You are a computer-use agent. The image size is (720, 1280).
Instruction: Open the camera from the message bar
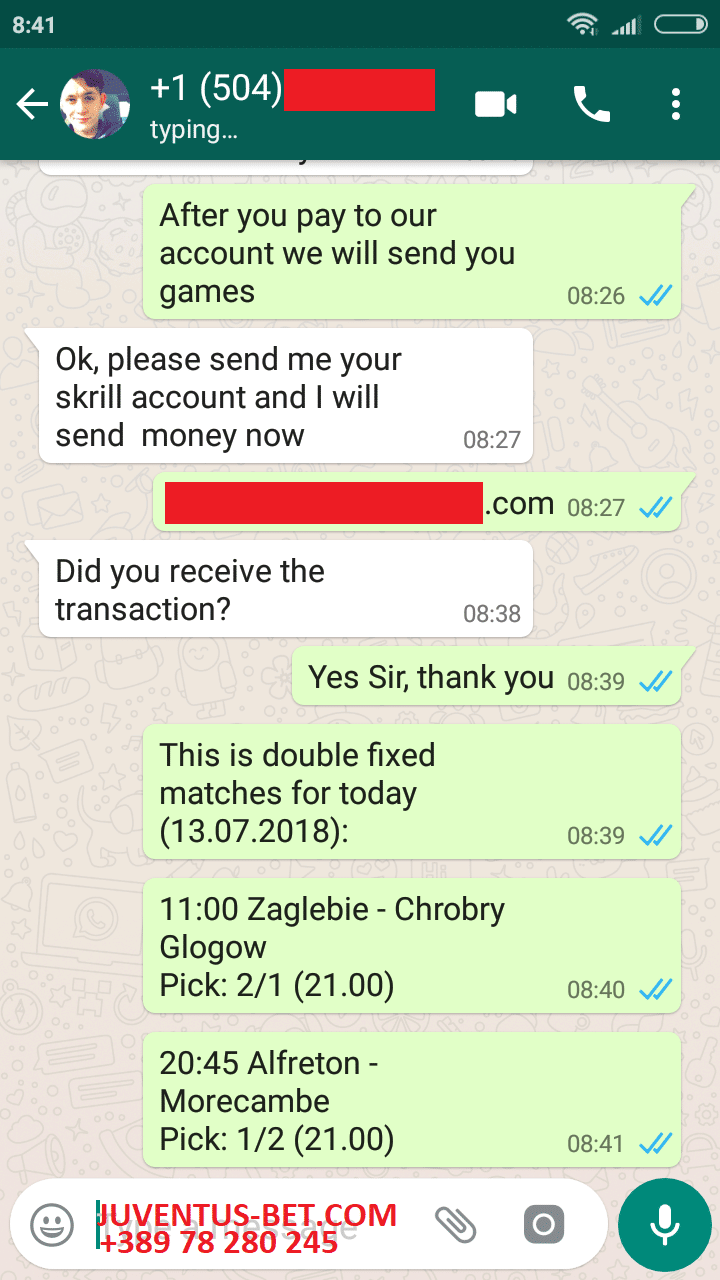click(x=544, y=1224)
